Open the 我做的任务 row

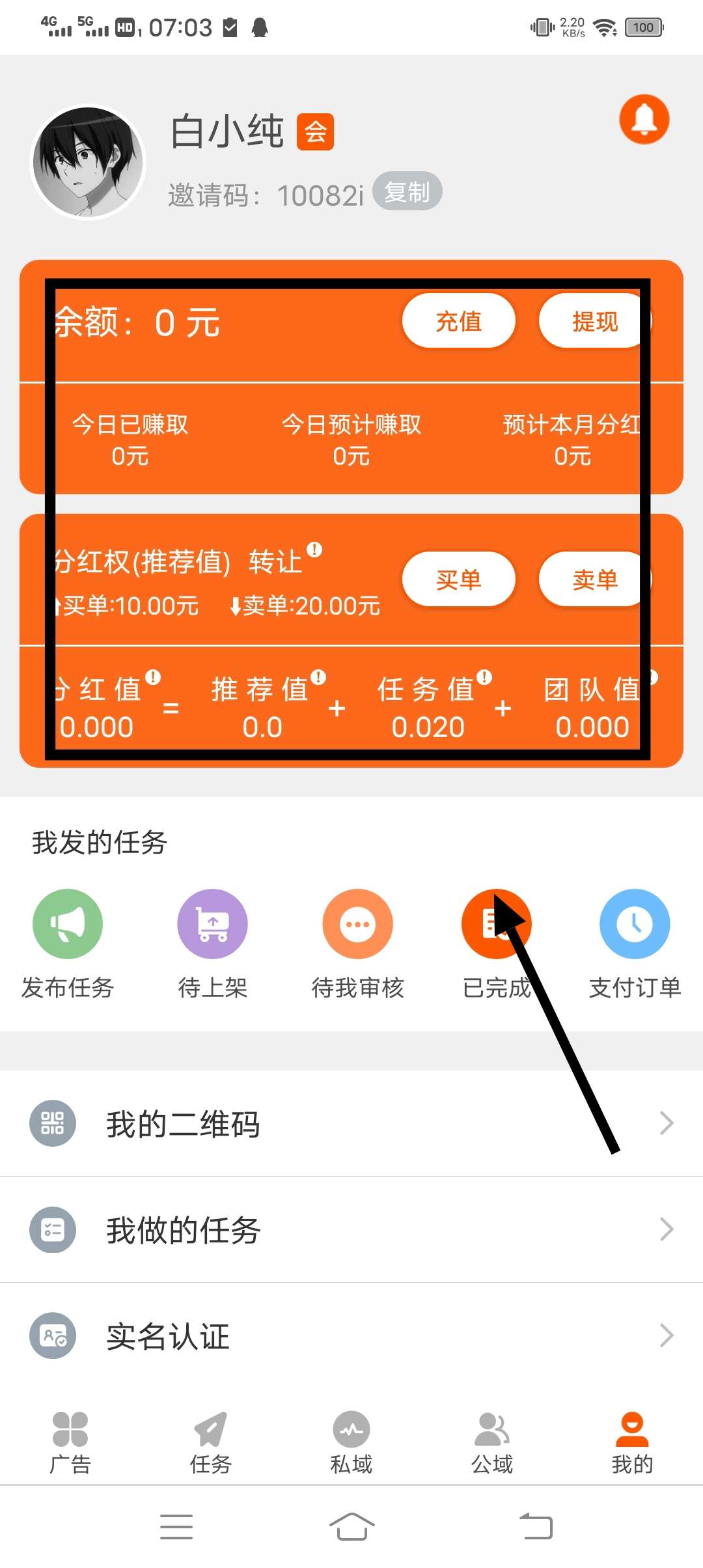(x=351, y=1230)
